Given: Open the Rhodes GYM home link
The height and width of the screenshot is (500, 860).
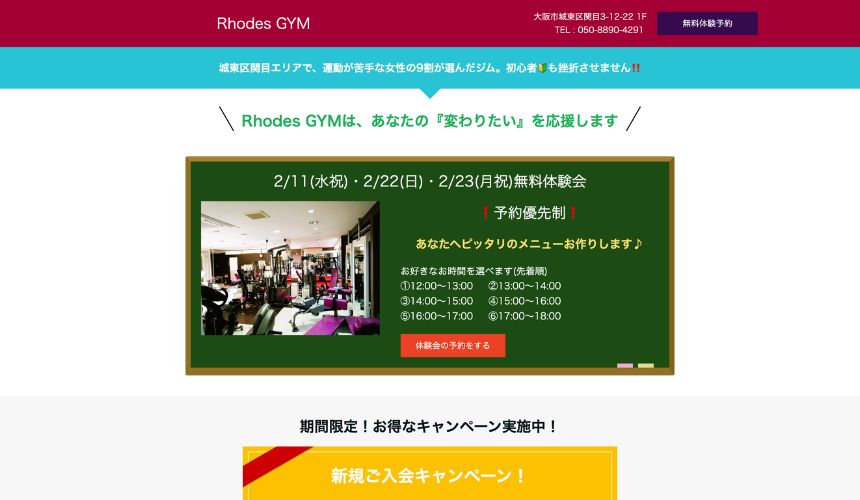Looking at the screenshot, I should (263, 23).
